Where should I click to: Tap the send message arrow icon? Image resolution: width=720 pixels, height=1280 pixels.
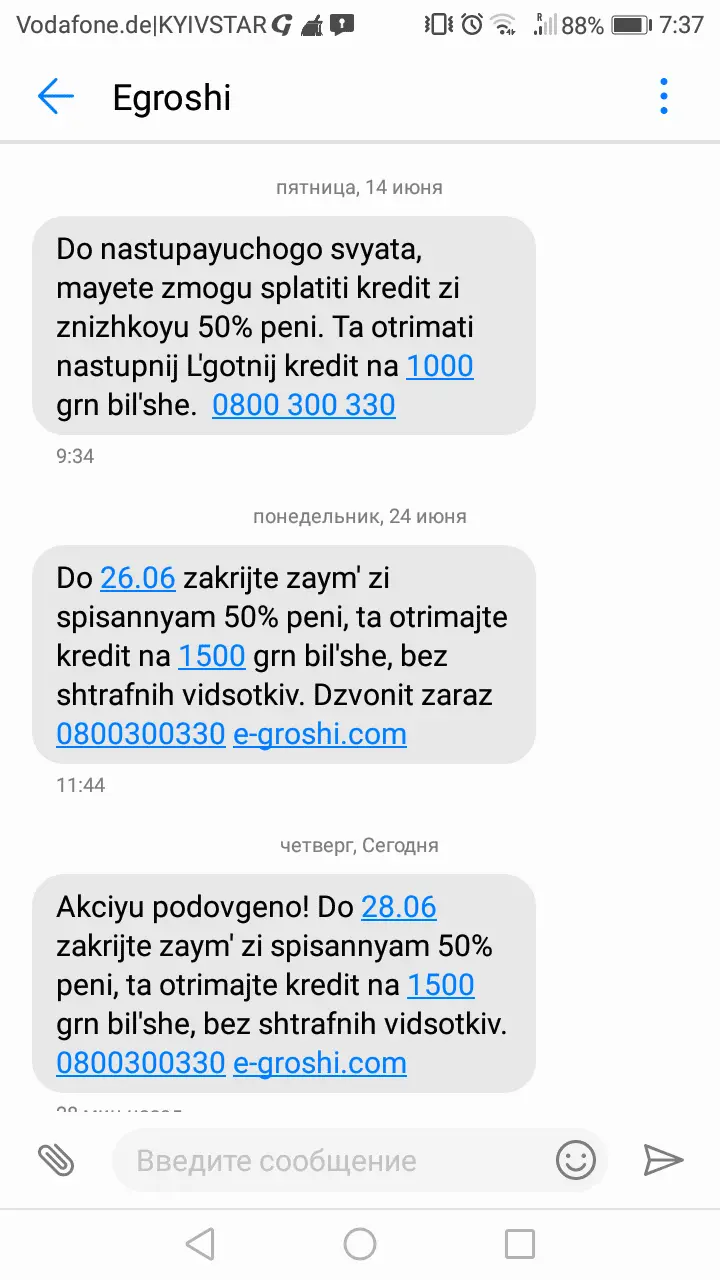pos(663,1160)
